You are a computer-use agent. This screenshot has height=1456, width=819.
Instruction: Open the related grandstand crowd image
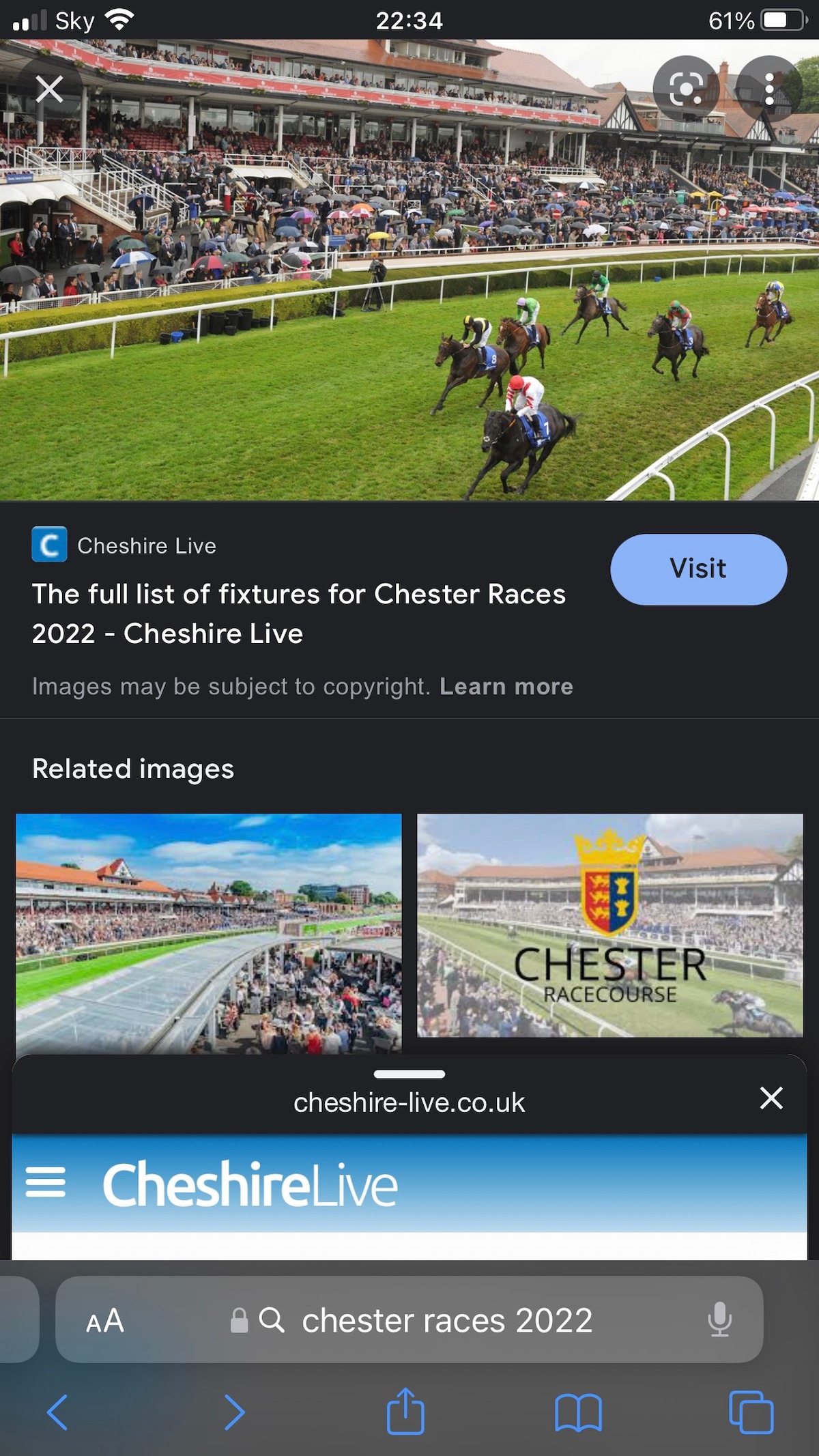[x=208, y=932]
